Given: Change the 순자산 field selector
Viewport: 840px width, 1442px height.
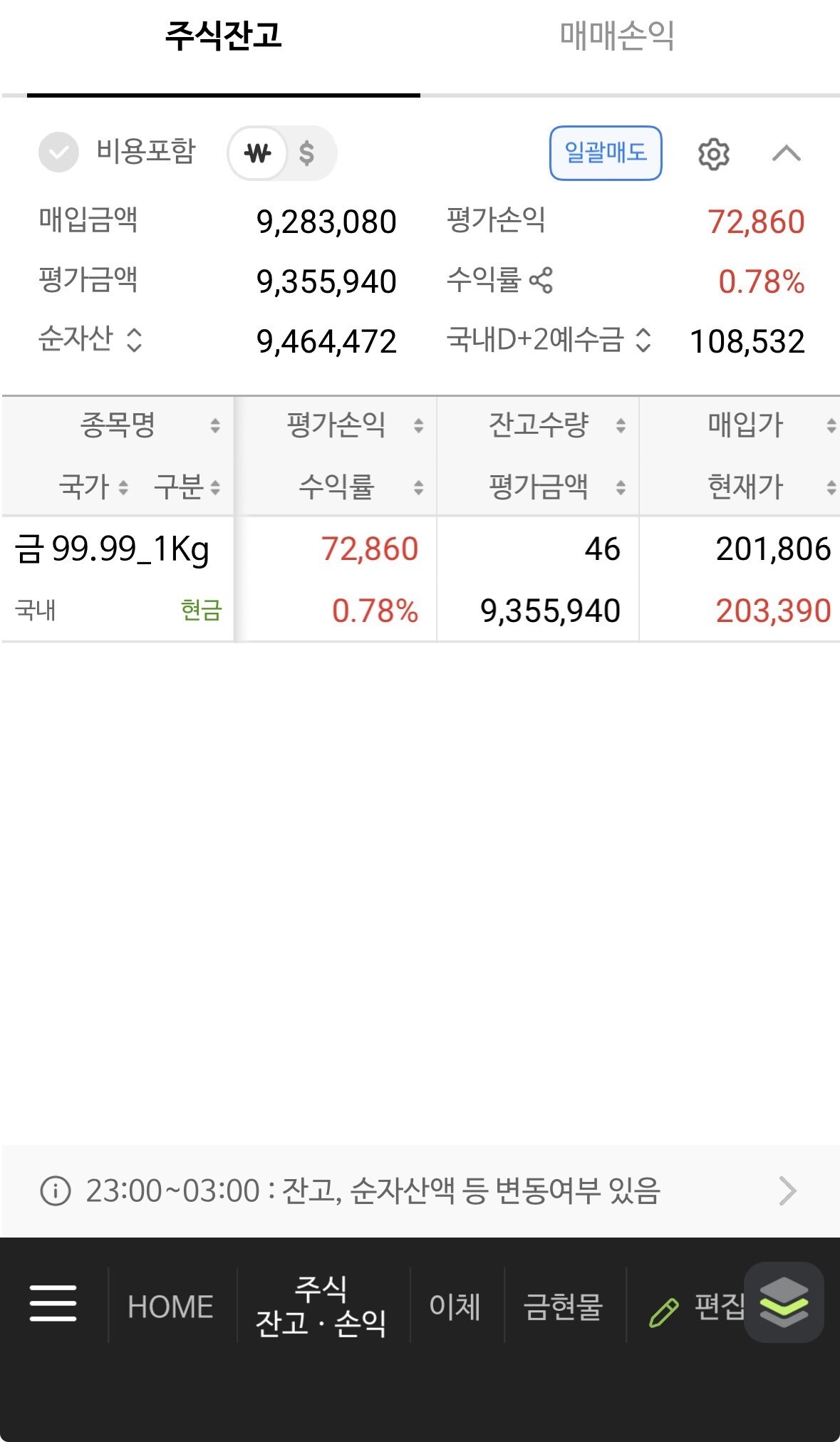Looking at the screenshot, I should (134, 340).
